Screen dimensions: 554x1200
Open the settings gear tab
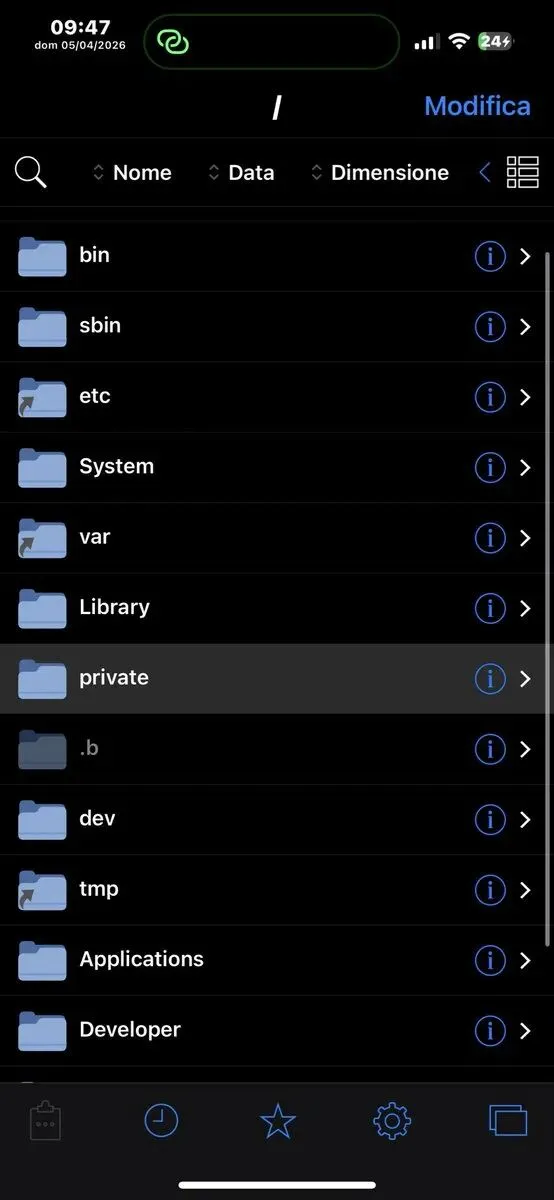392,1121
